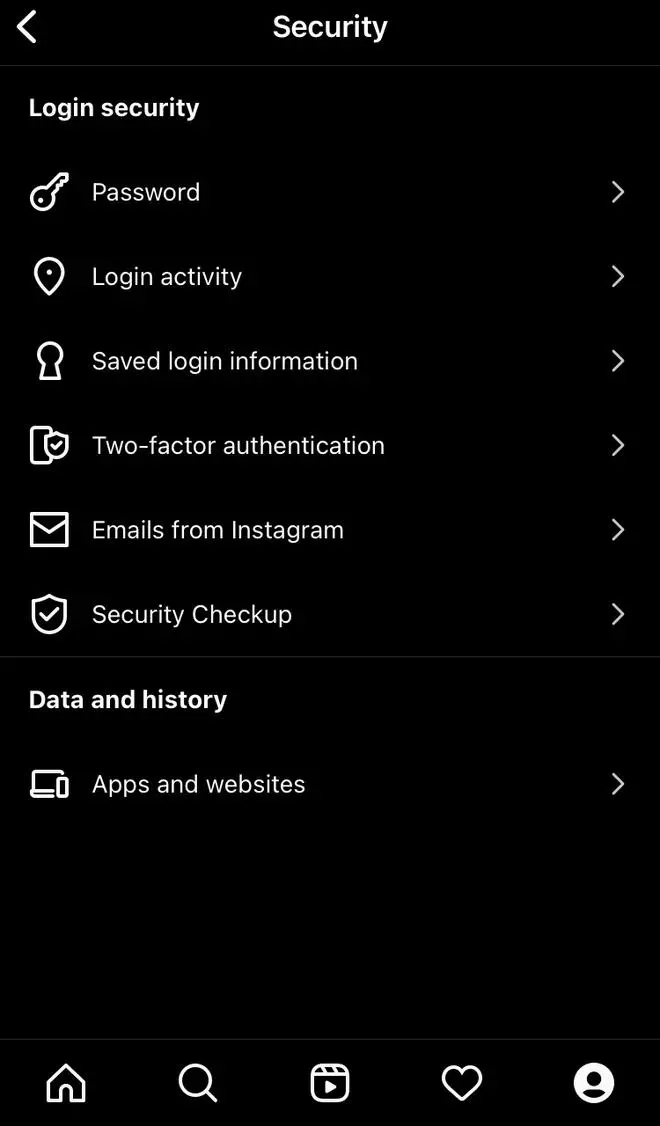Open Saved login information
This screenshot has height=1126, width=660.
(x=330, y=361)
